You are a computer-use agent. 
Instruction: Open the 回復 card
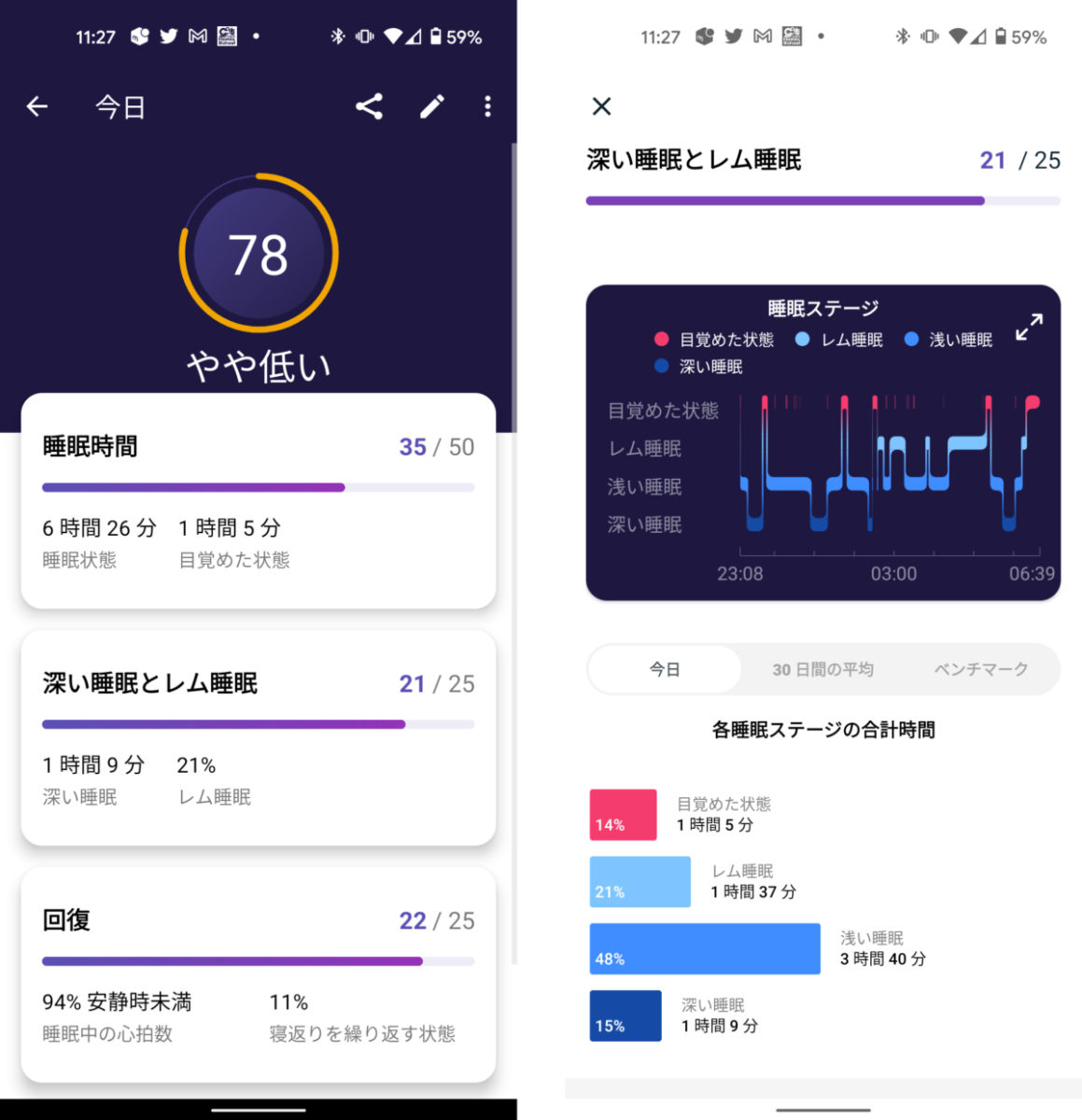coord(258,973)
